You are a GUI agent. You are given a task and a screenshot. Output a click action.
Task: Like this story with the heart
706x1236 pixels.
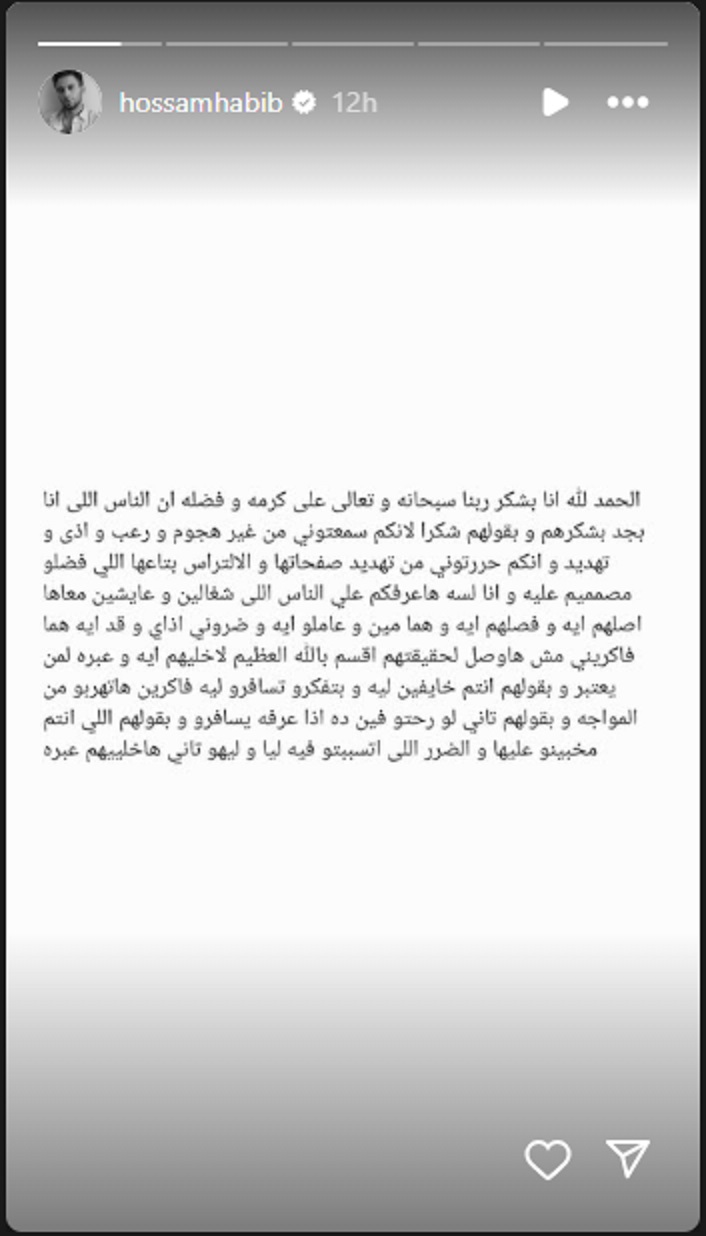tap(548, 1159)
